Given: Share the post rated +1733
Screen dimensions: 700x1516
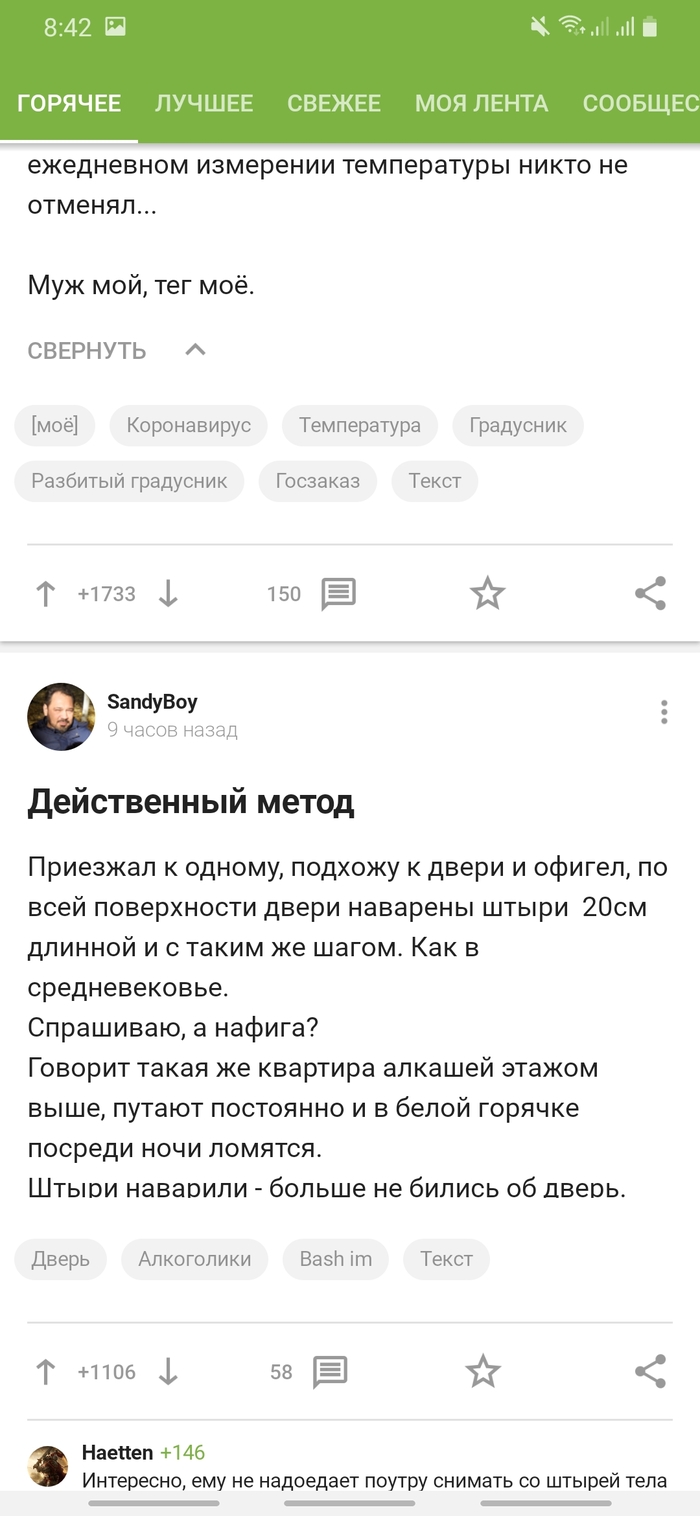Looking at the screenshot, I should [x=650, y=594].
